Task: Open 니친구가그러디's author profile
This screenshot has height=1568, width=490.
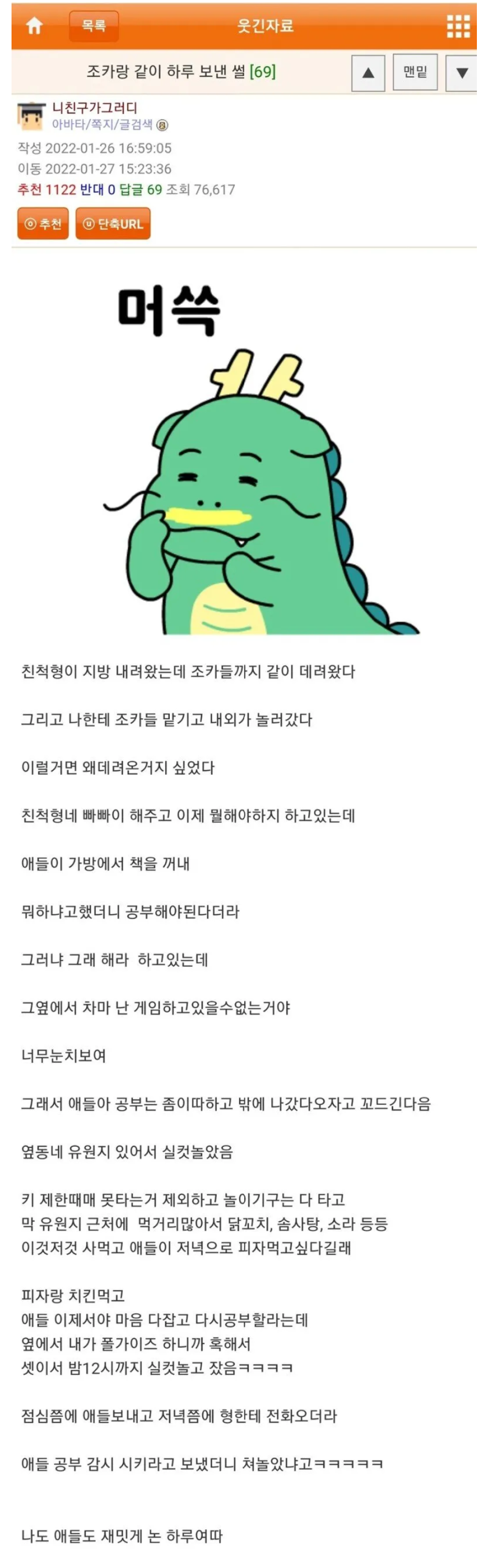Action: click(x=95, y=108)
